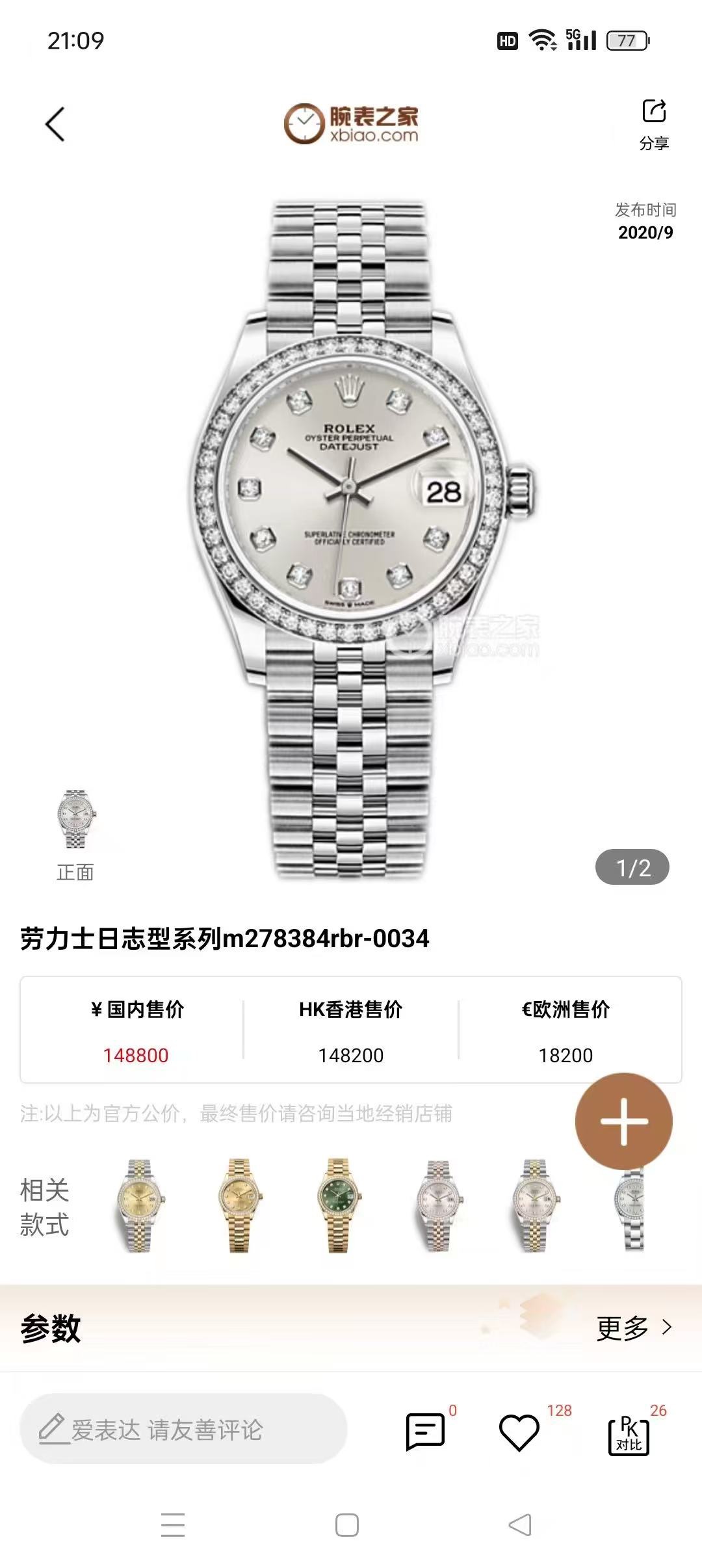Image resolution: width=702 pixels, height=1568 pixels.
Task: Open the main Rolex Datejust watch image
Action: [351, 540]
